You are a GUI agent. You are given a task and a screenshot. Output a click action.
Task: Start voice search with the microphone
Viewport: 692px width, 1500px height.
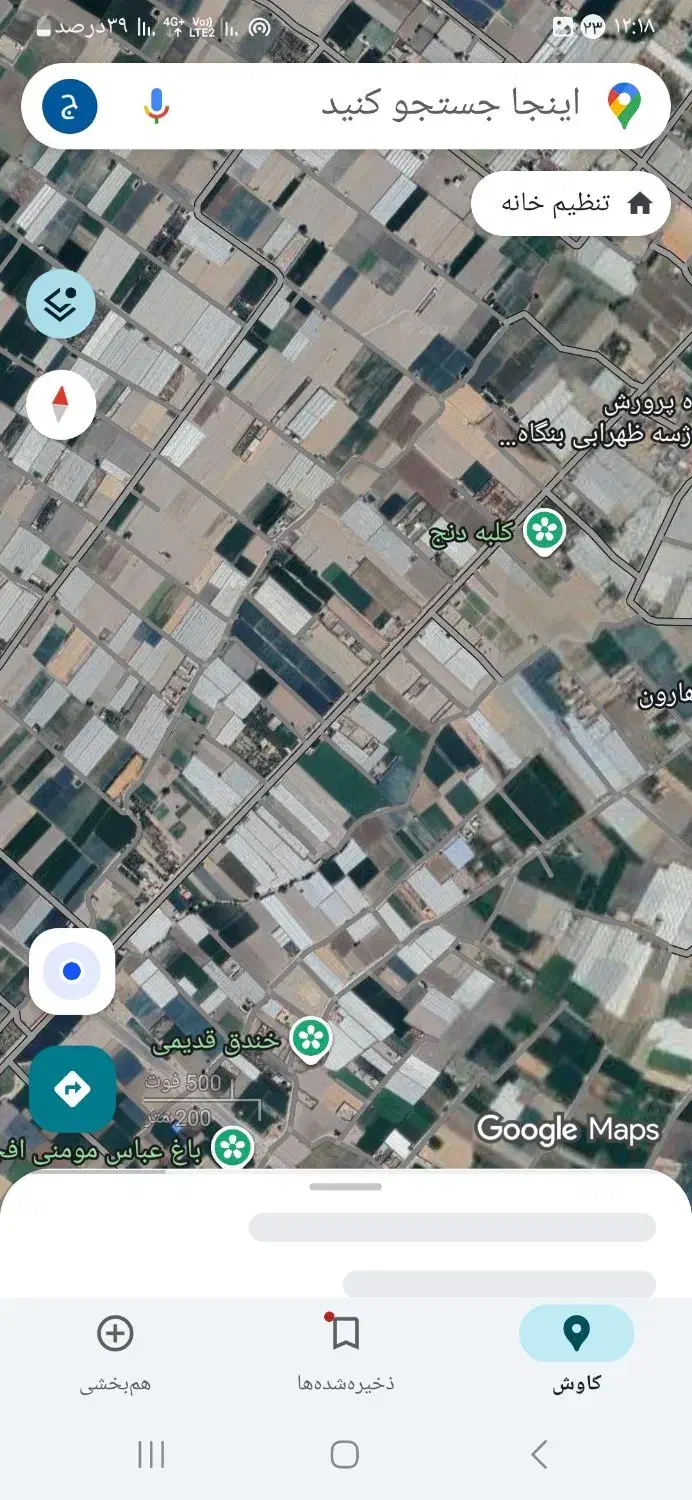(156, 106)
